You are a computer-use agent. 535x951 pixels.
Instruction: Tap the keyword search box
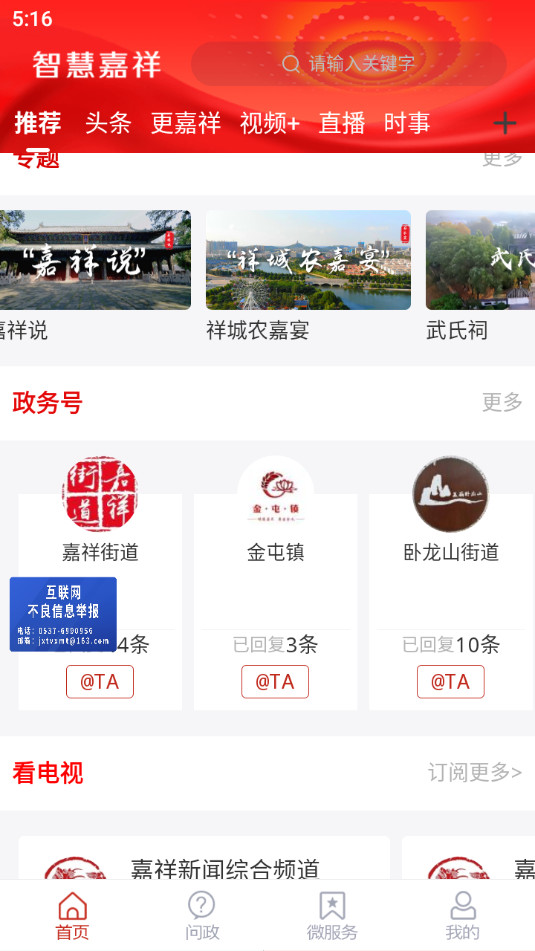click(349, 64)
